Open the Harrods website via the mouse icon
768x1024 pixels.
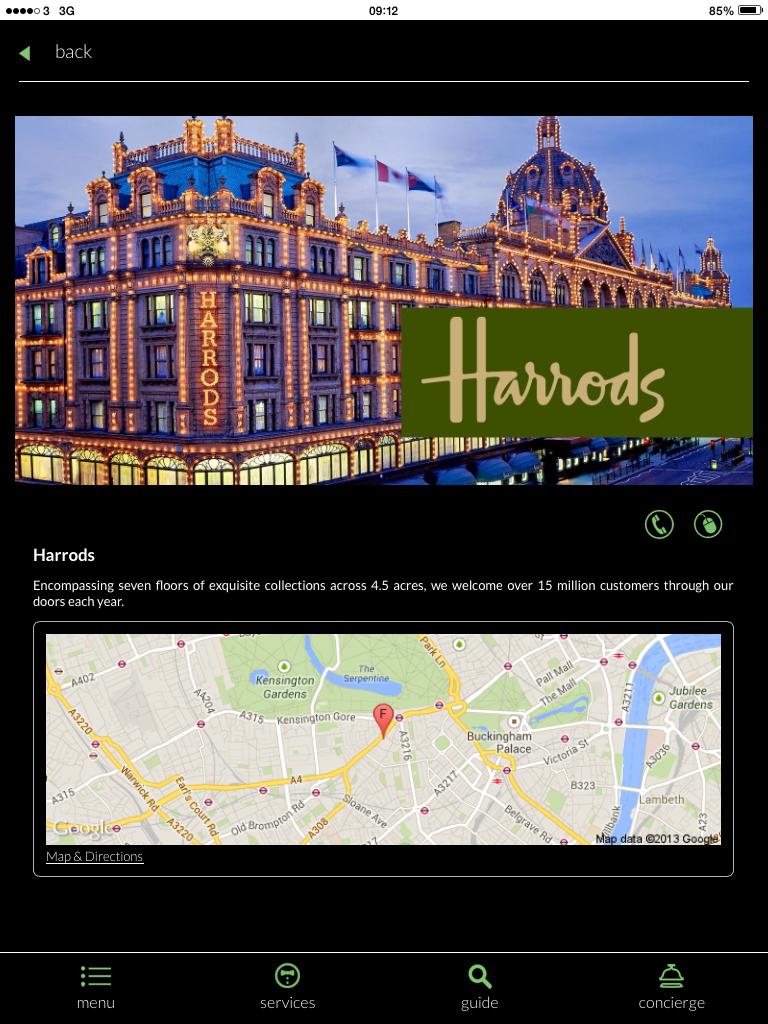(x=708, y=524)
